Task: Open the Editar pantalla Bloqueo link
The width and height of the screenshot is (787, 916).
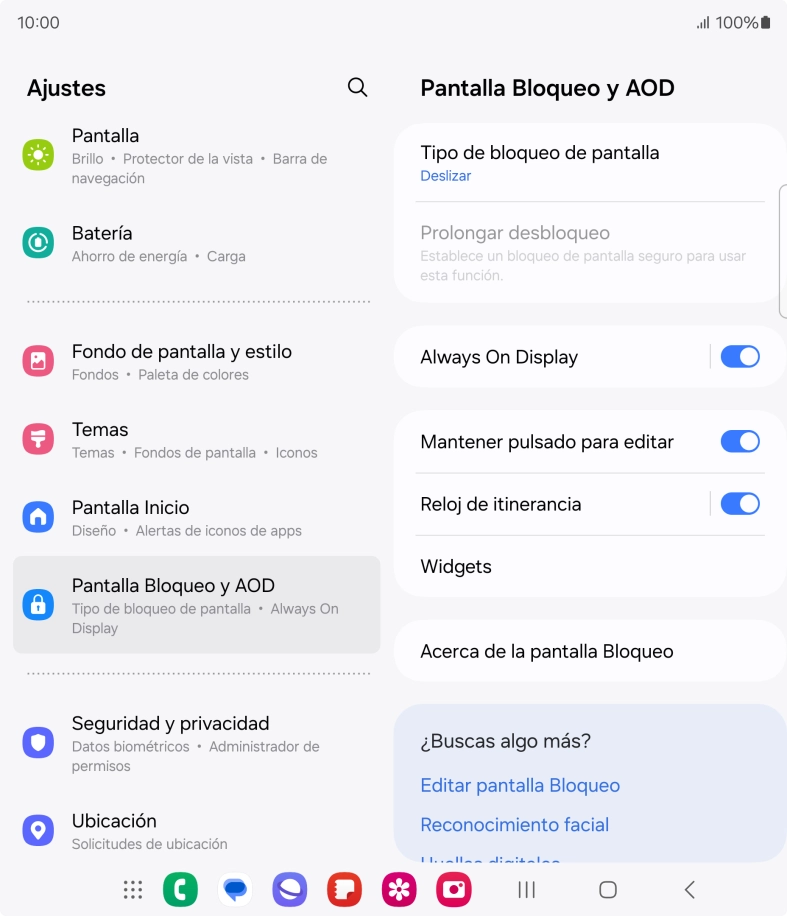Action: [x=520, y=785]
